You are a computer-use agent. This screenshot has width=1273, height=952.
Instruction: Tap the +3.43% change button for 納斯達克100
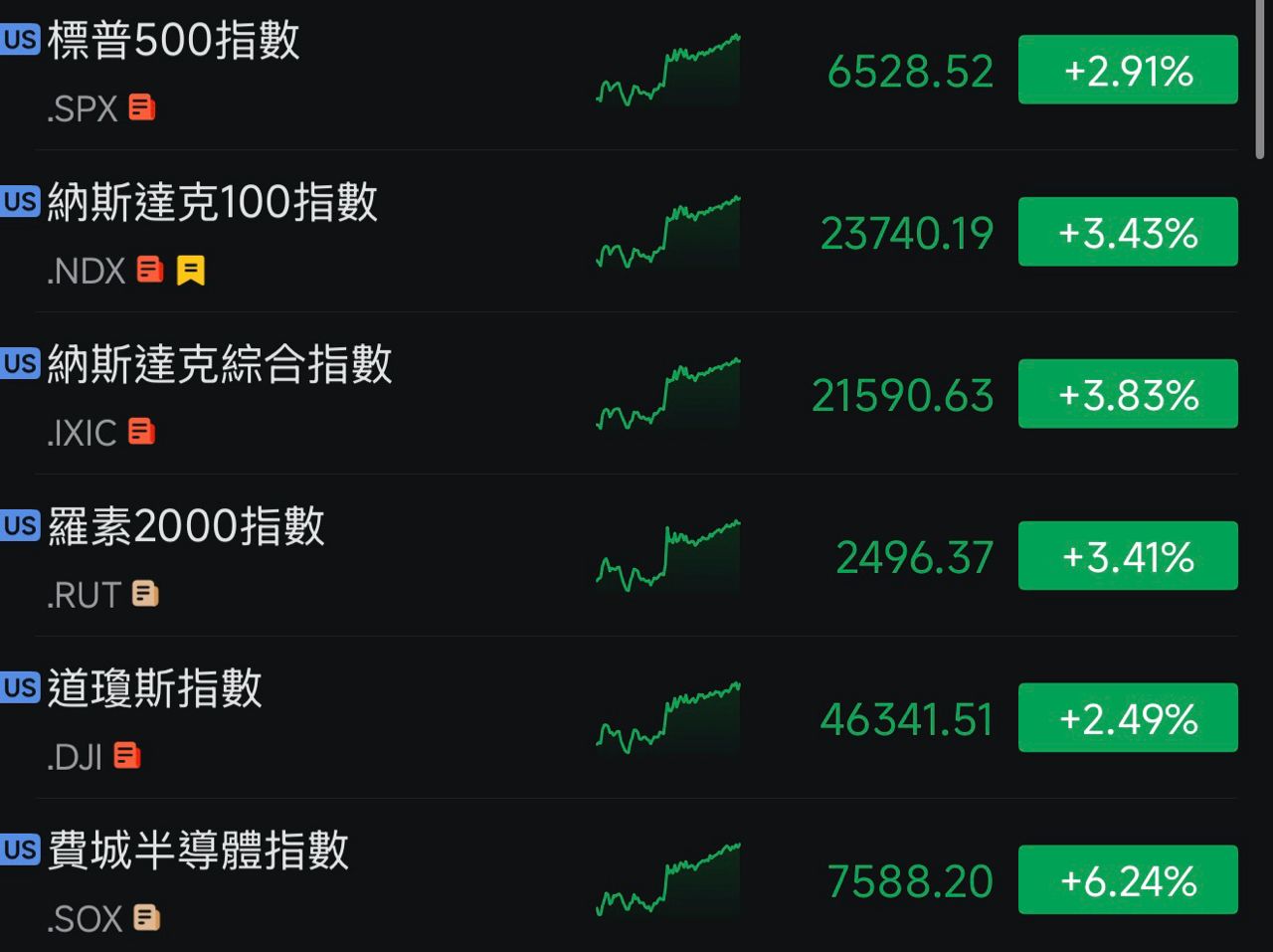tap(1128, 233)
